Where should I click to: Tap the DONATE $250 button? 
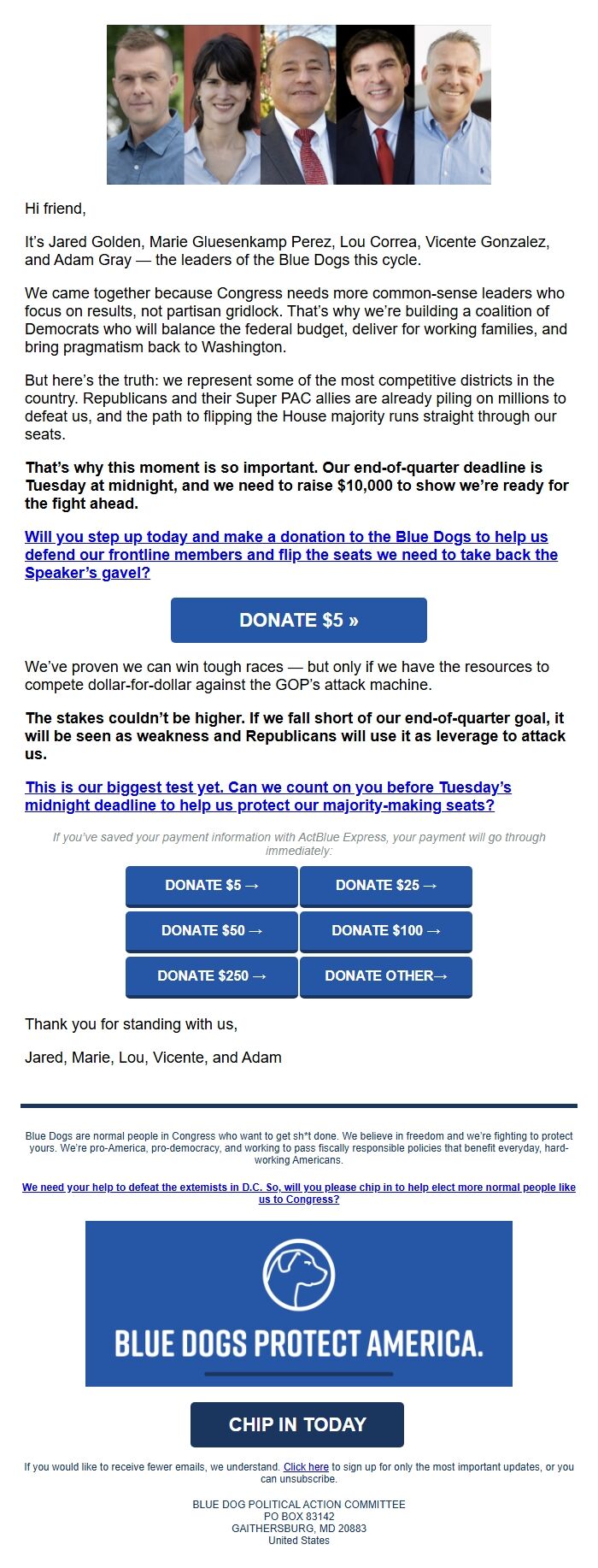point(212,976)
